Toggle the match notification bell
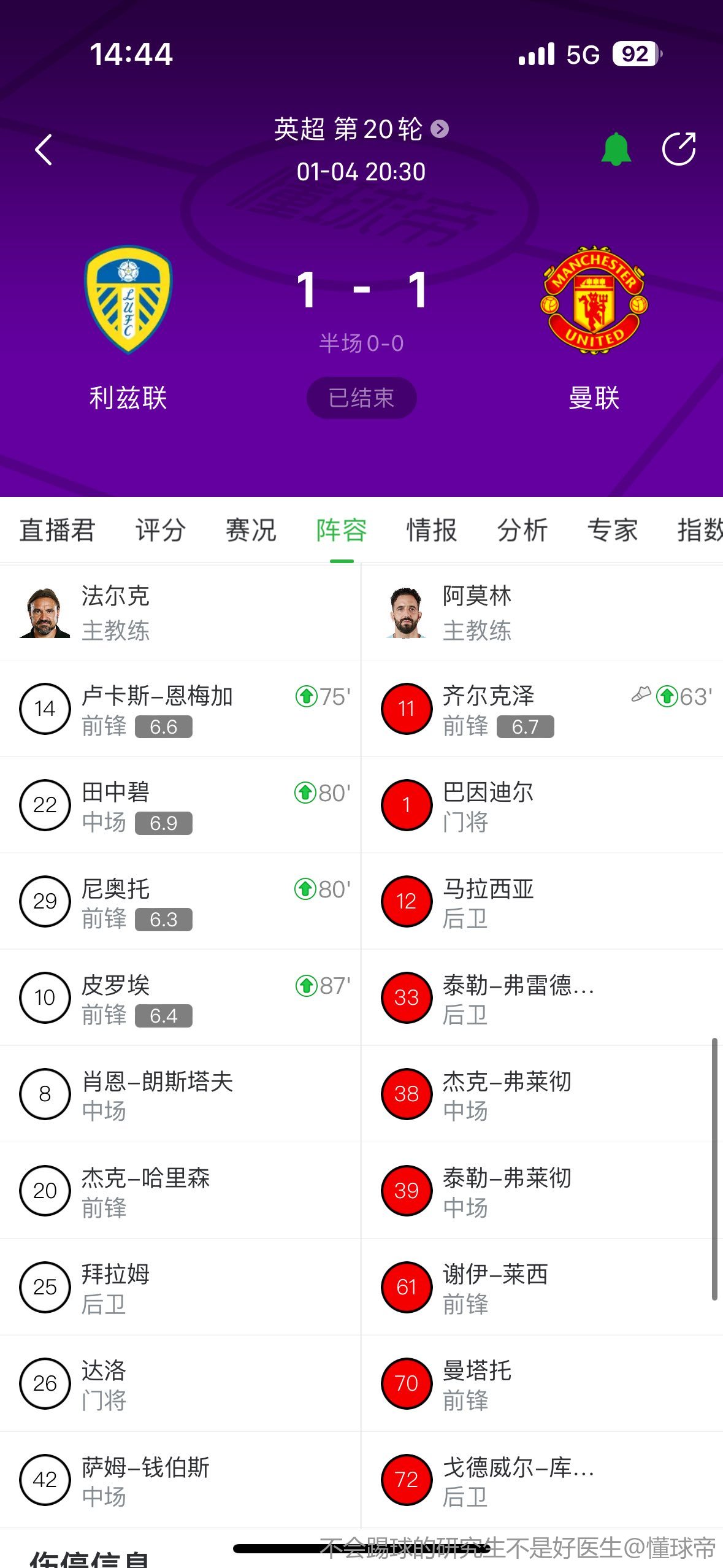 616,149
